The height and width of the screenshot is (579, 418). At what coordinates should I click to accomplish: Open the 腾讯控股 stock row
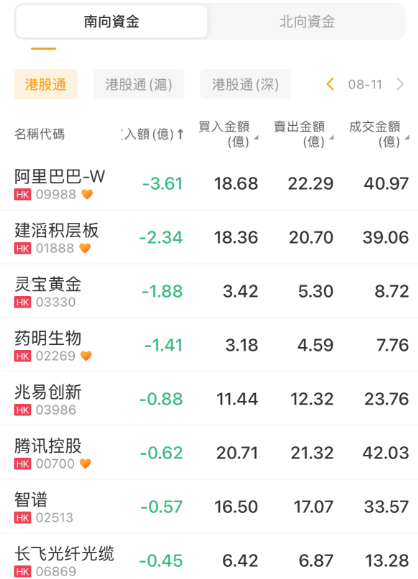coord(209,453)
